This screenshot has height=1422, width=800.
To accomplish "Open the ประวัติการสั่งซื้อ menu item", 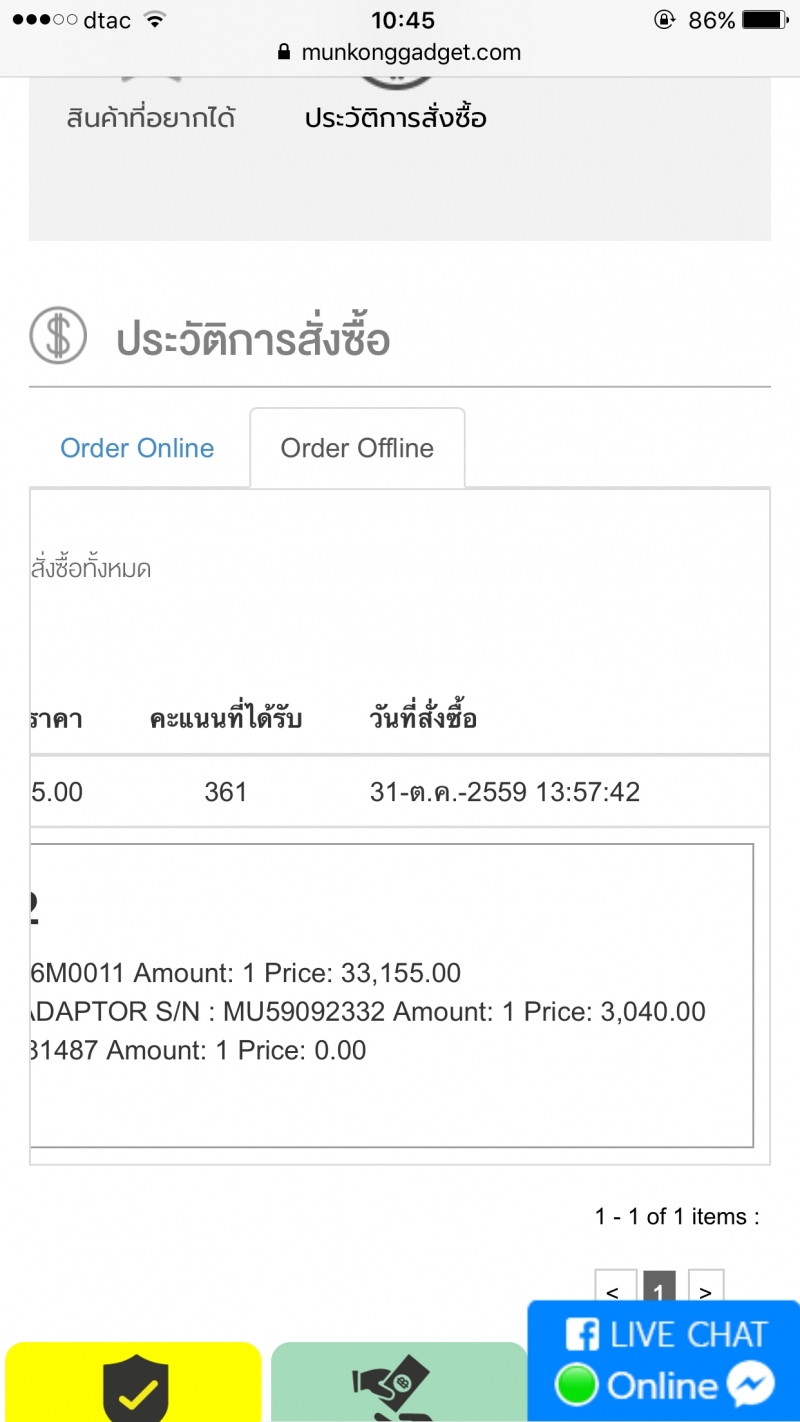I will coord(396,118).
